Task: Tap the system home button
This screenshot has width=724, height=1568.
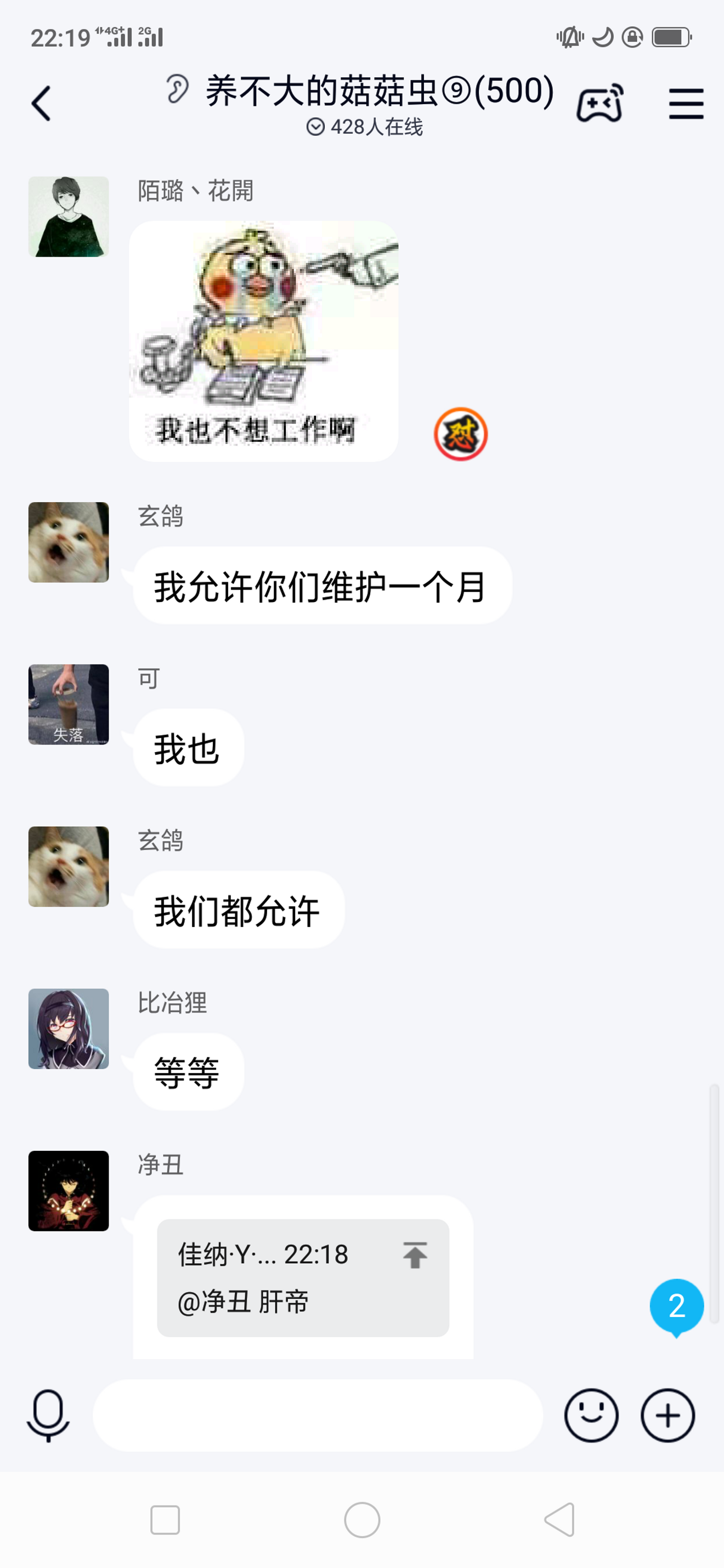Action: [361, 1520]
